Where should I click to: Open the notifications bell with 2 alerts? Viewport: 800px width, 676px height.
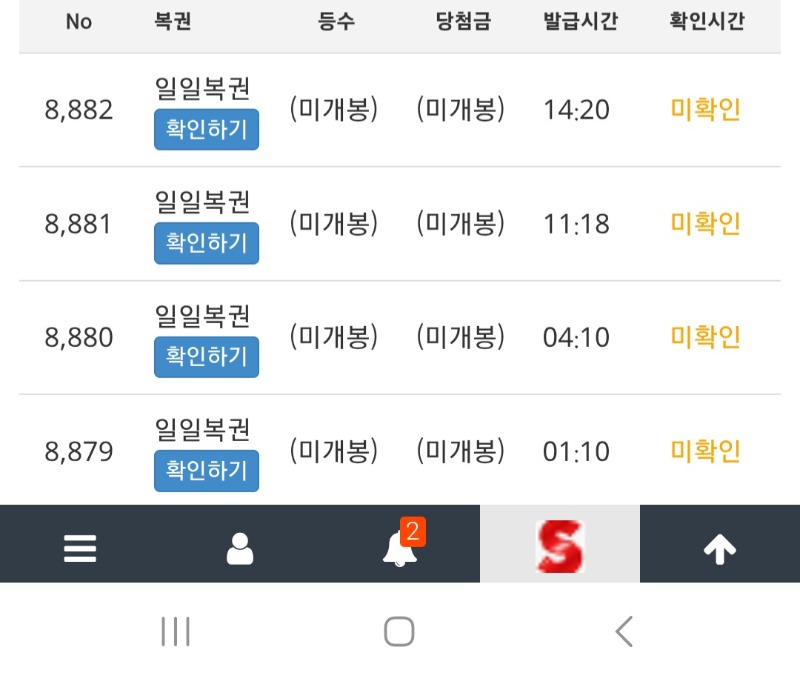pos(400,548)
